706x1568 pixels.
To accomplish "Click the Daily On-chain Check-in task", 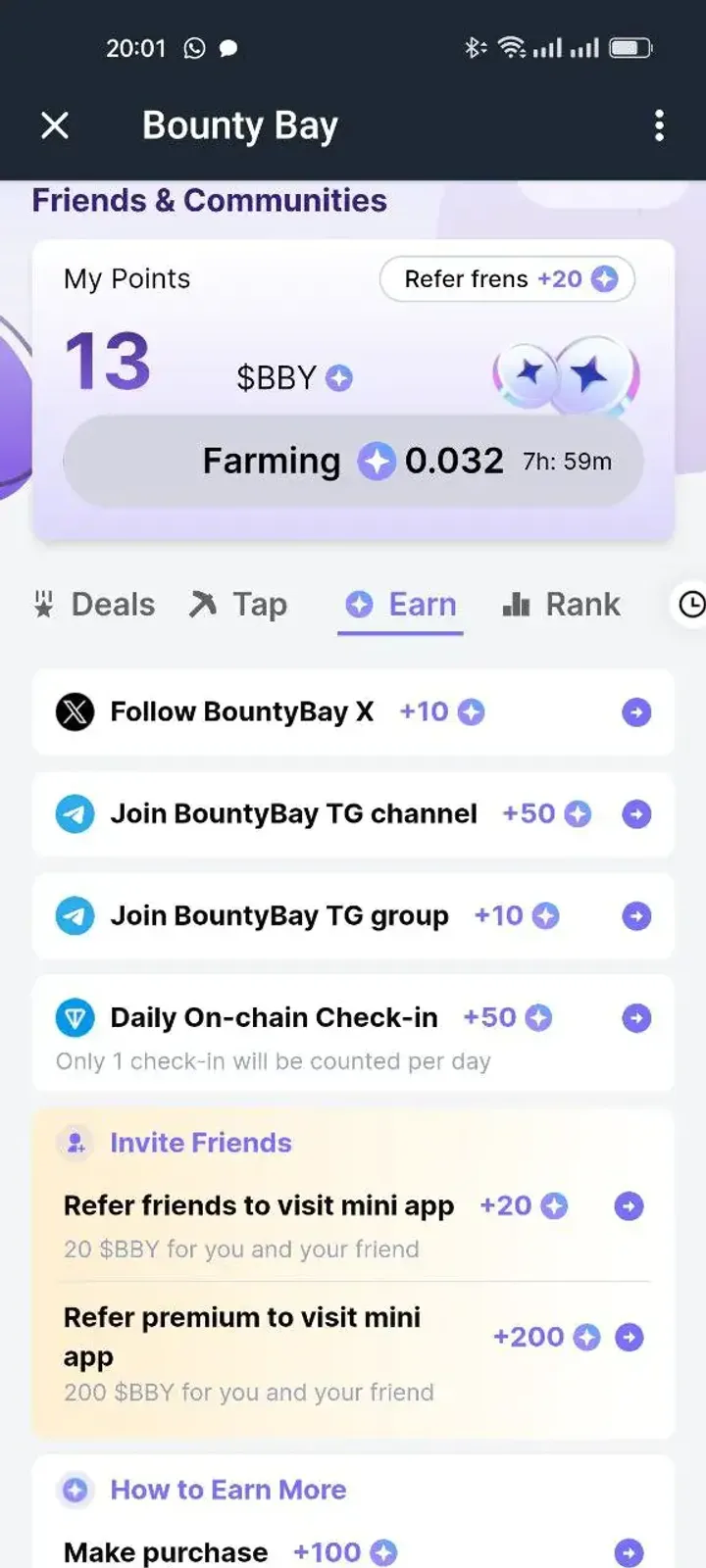I will coord(273,1017).
